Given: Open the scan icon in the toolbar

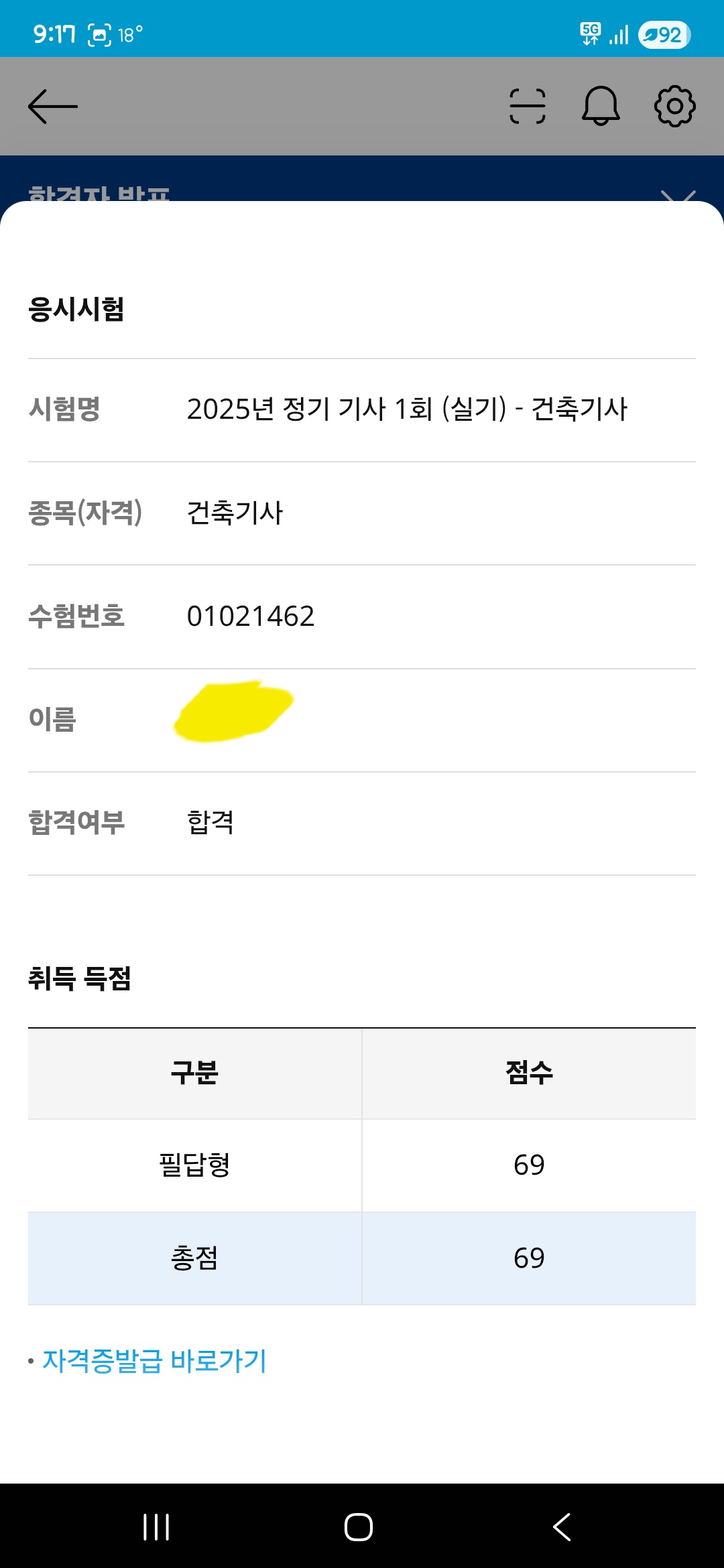Looking at the screenshot, I should point(528,107).
